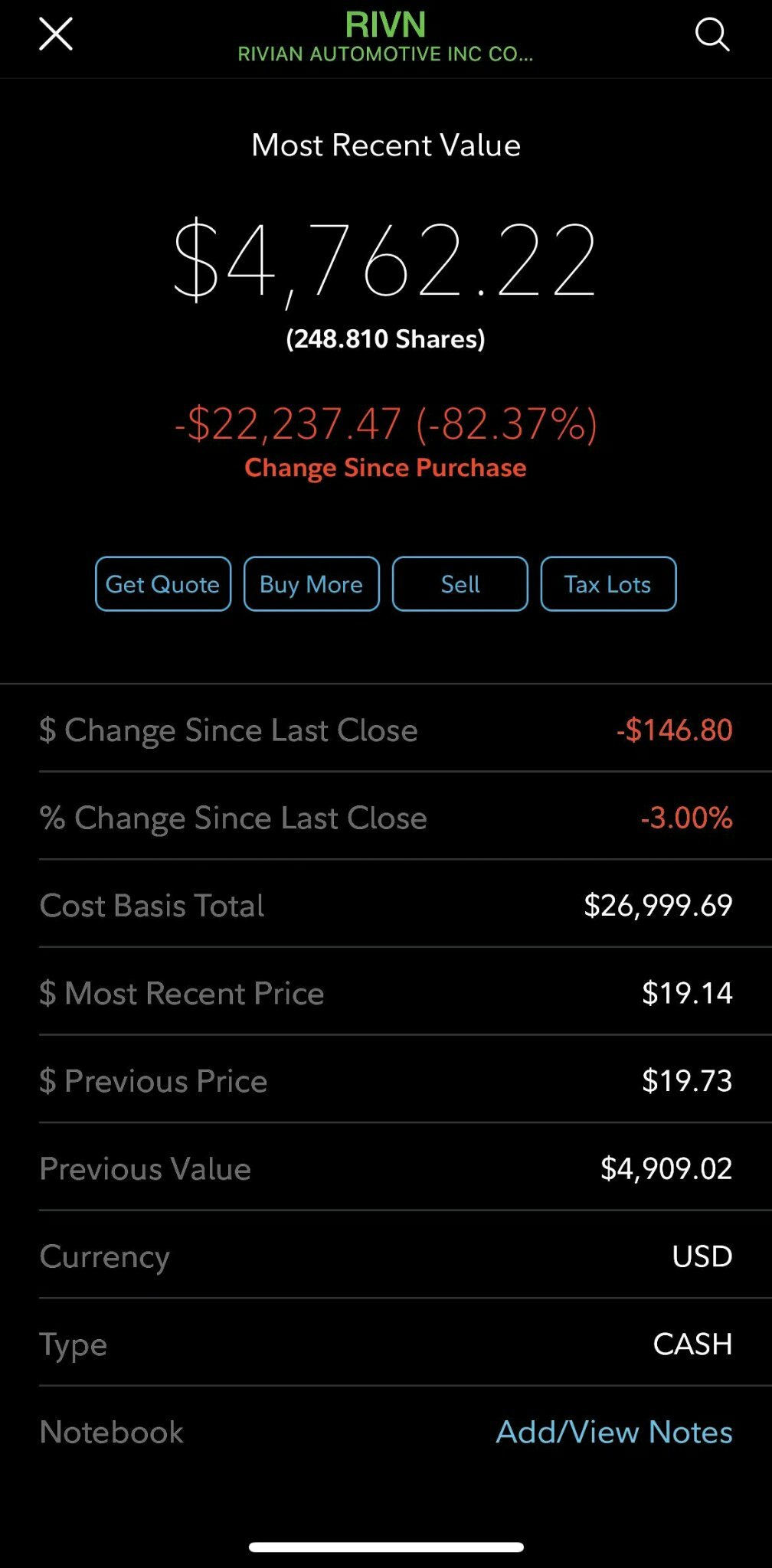Open the search magnifier icon

point(711,34)
